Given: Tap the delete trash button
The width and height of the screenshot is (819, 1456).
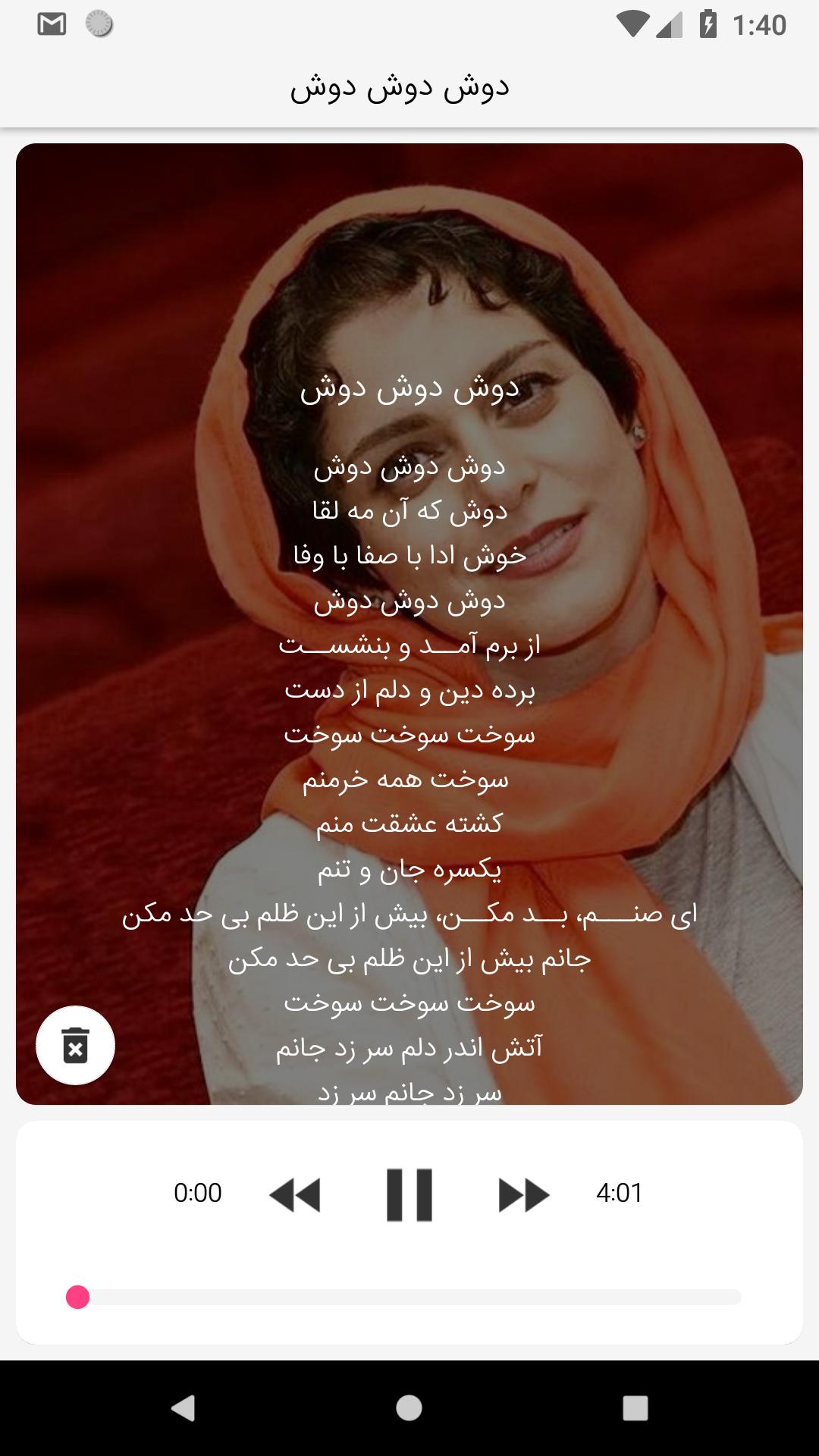Looking at the screenshot, I should tap(75, 1045).
